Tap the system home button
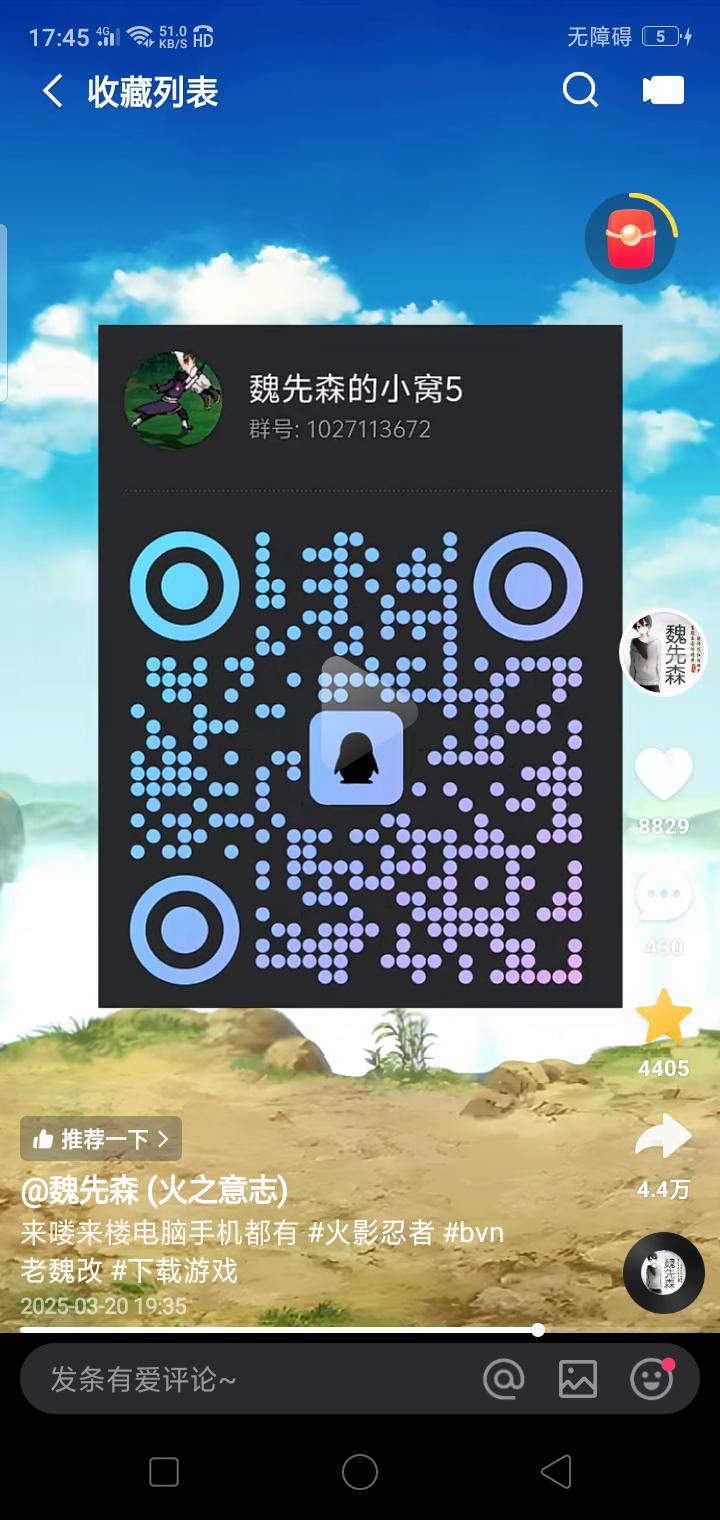 [x=359, y=1472]
